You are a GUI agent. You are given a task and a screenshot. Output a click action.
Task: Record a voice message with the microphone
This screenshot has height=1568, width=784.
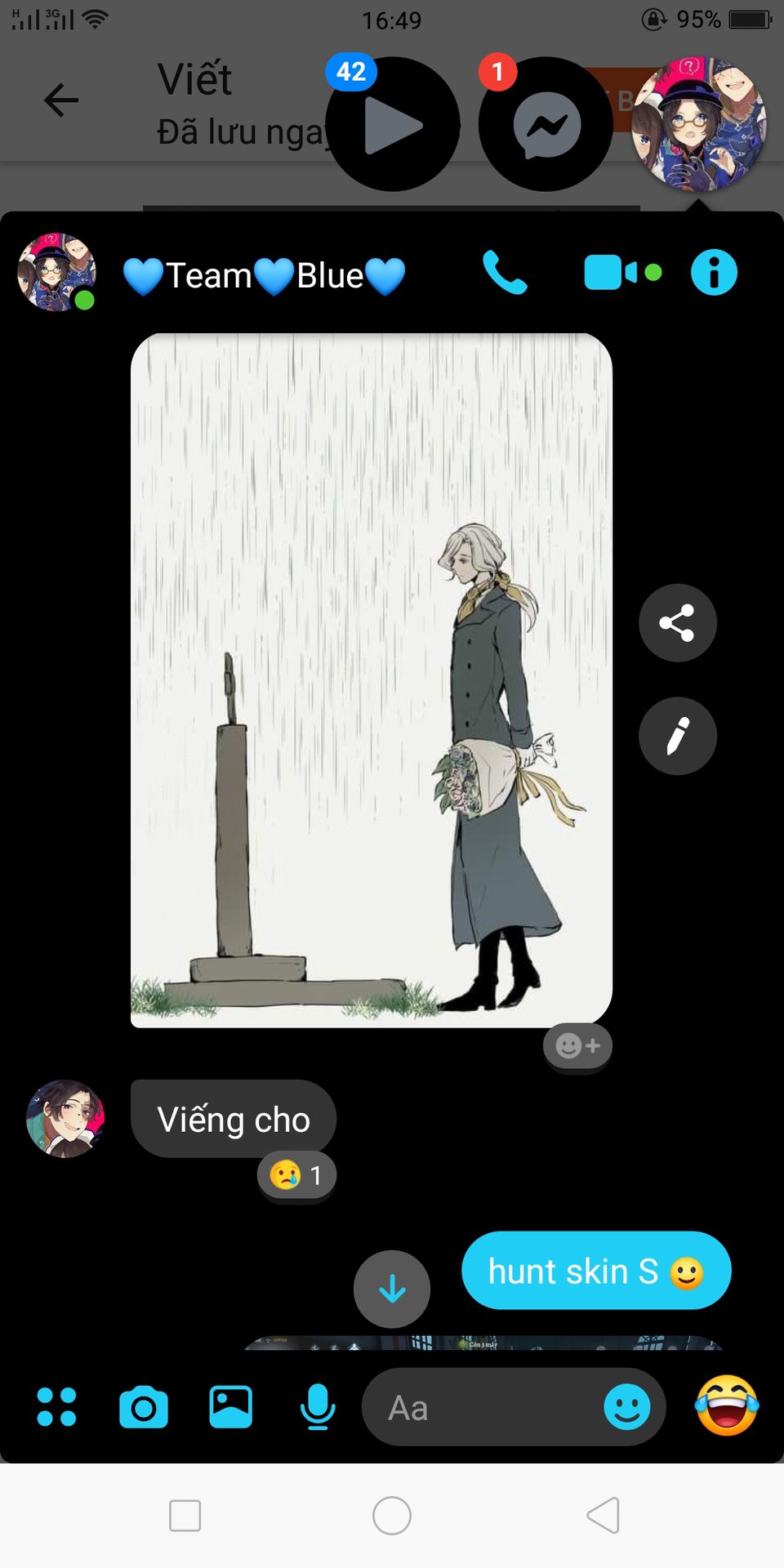pyautogui.click(x=318, y=1407)
